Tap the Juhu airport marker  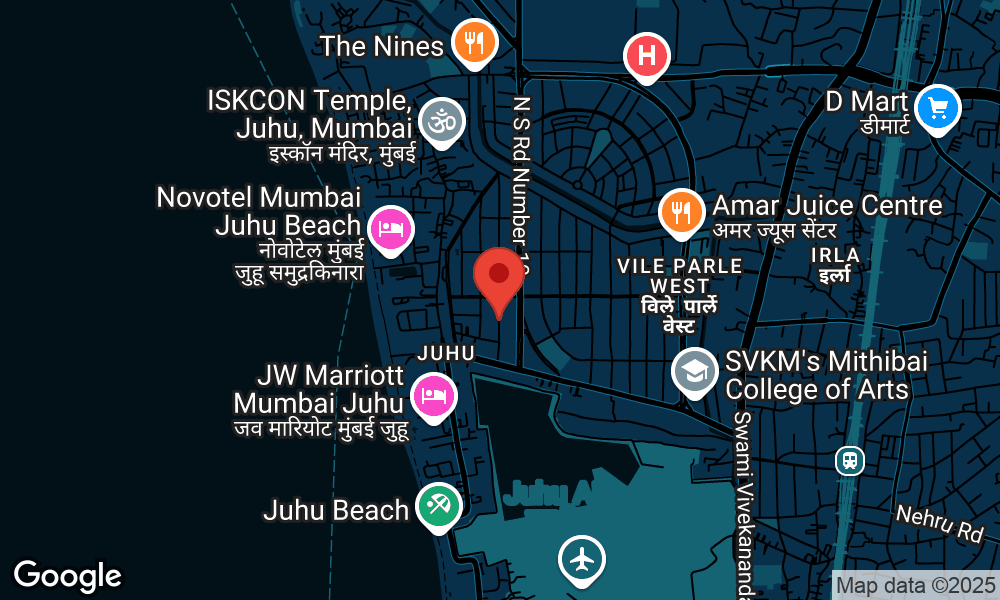point(582,558)
